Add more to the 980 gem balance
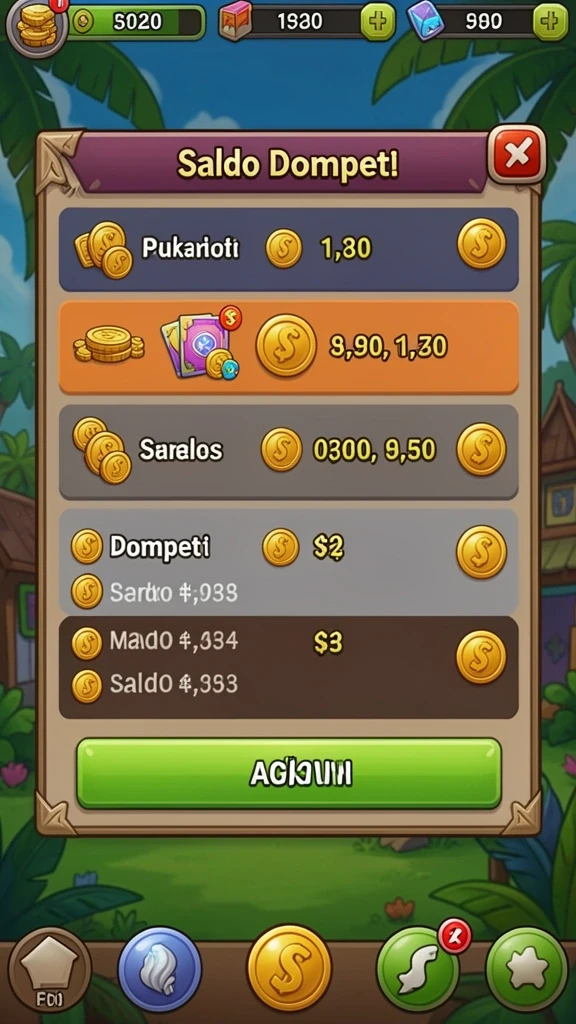The height and width of the screenshot is (1024, 576). click(551, 22)
